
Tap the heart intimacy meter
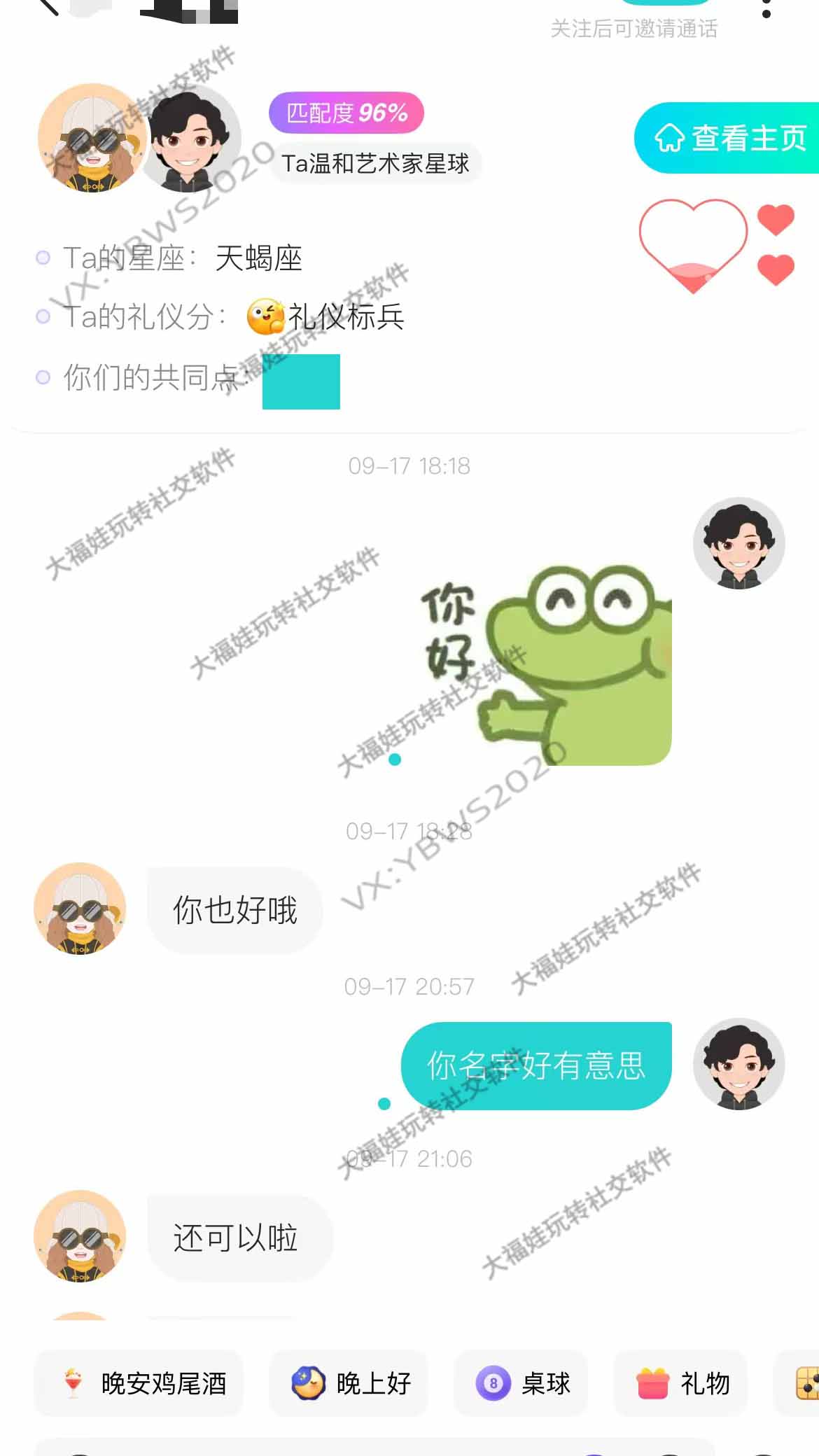coord(693,245)
